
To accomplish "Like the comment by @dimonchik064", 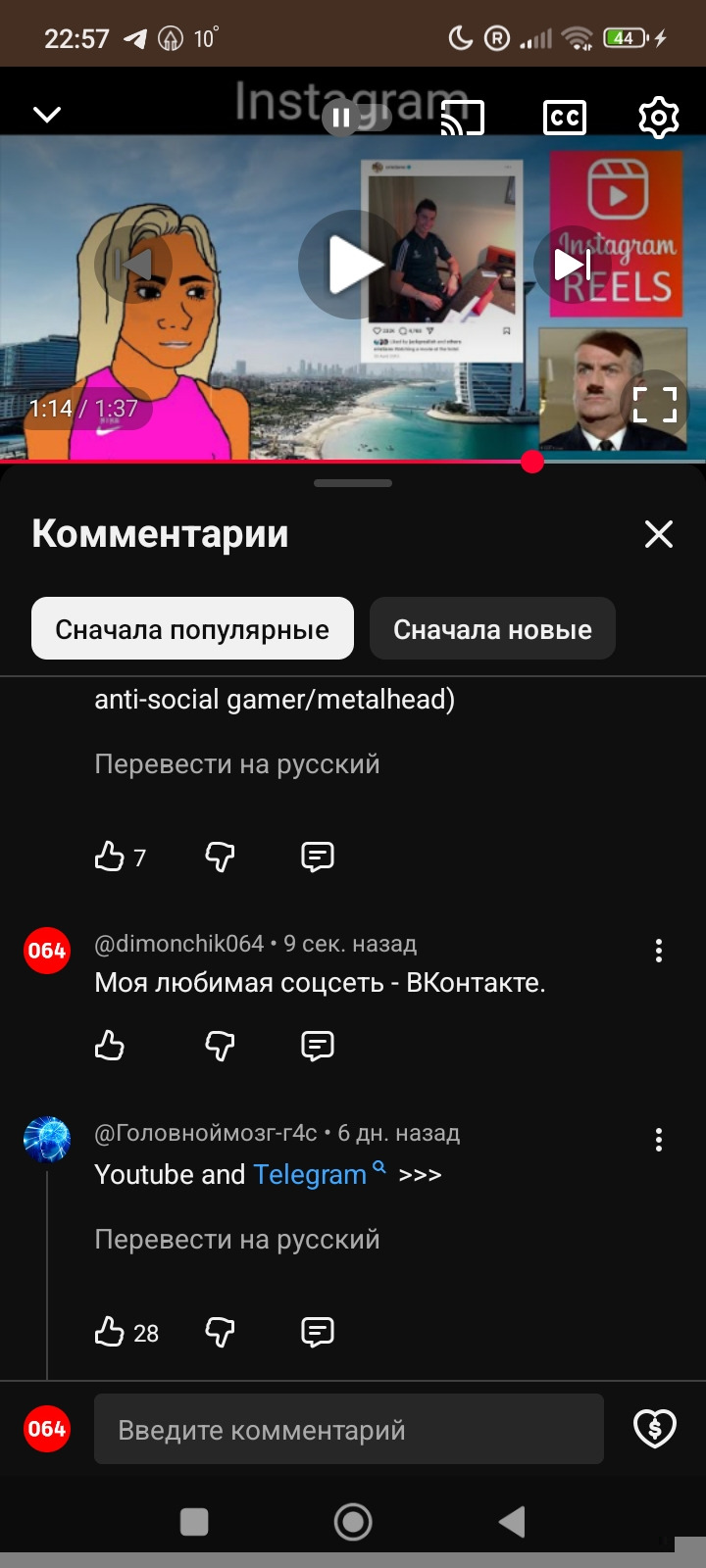I will point(109,1046).
